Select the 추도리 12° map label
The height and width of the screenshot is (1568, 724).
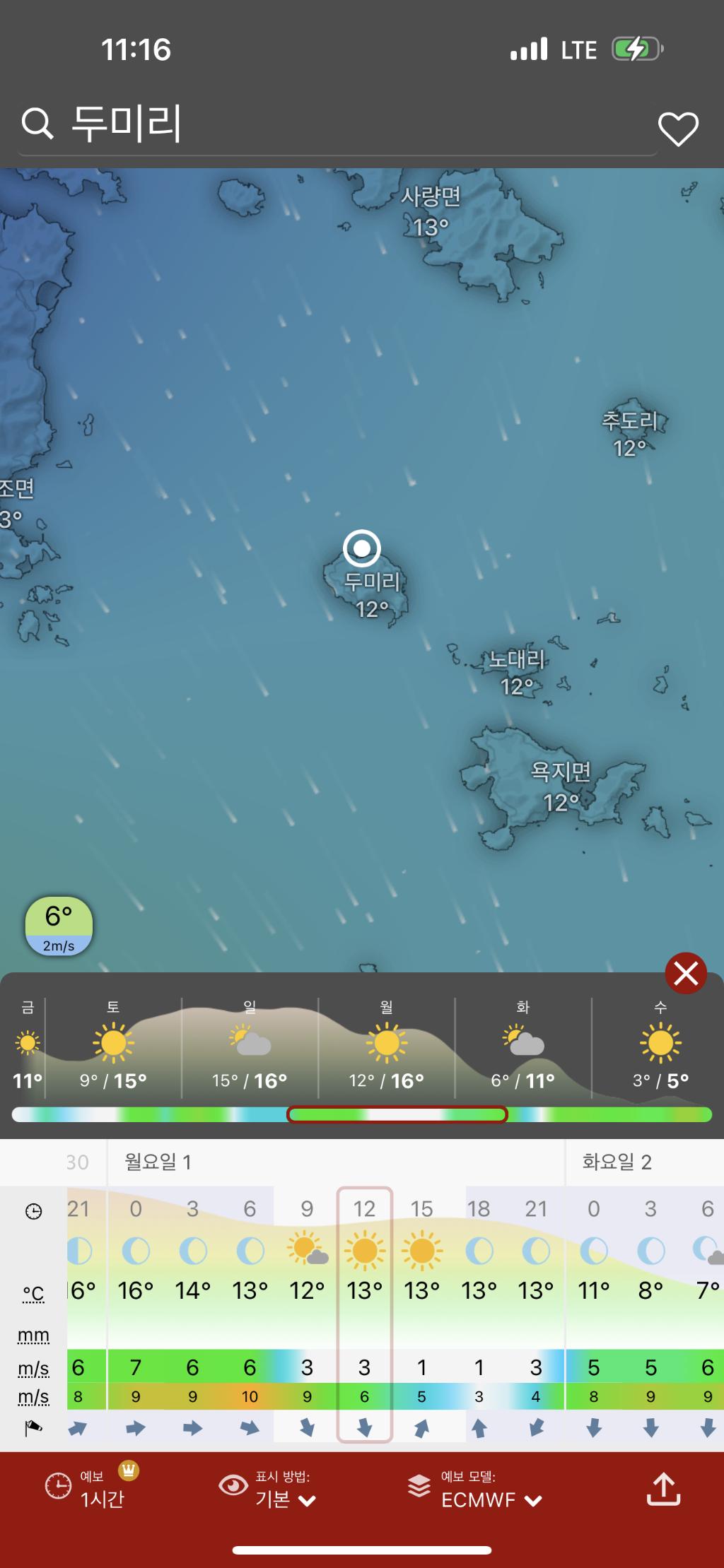click(629, 433)
